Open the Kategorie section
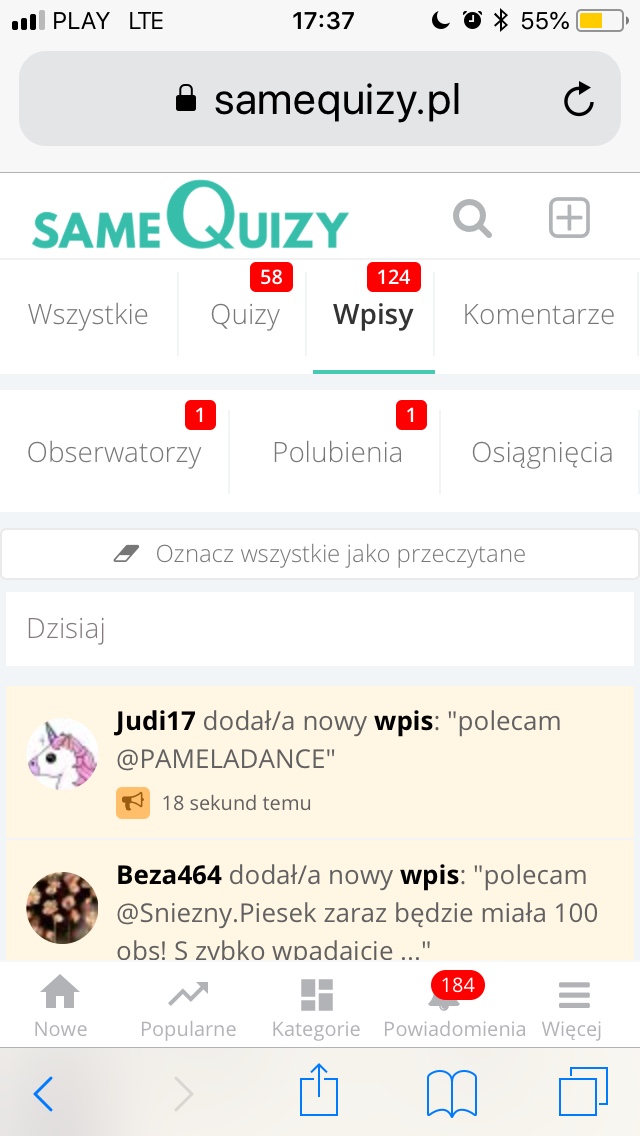The height and width of the screenshot is (1136, 640). tap(316, 1007)
